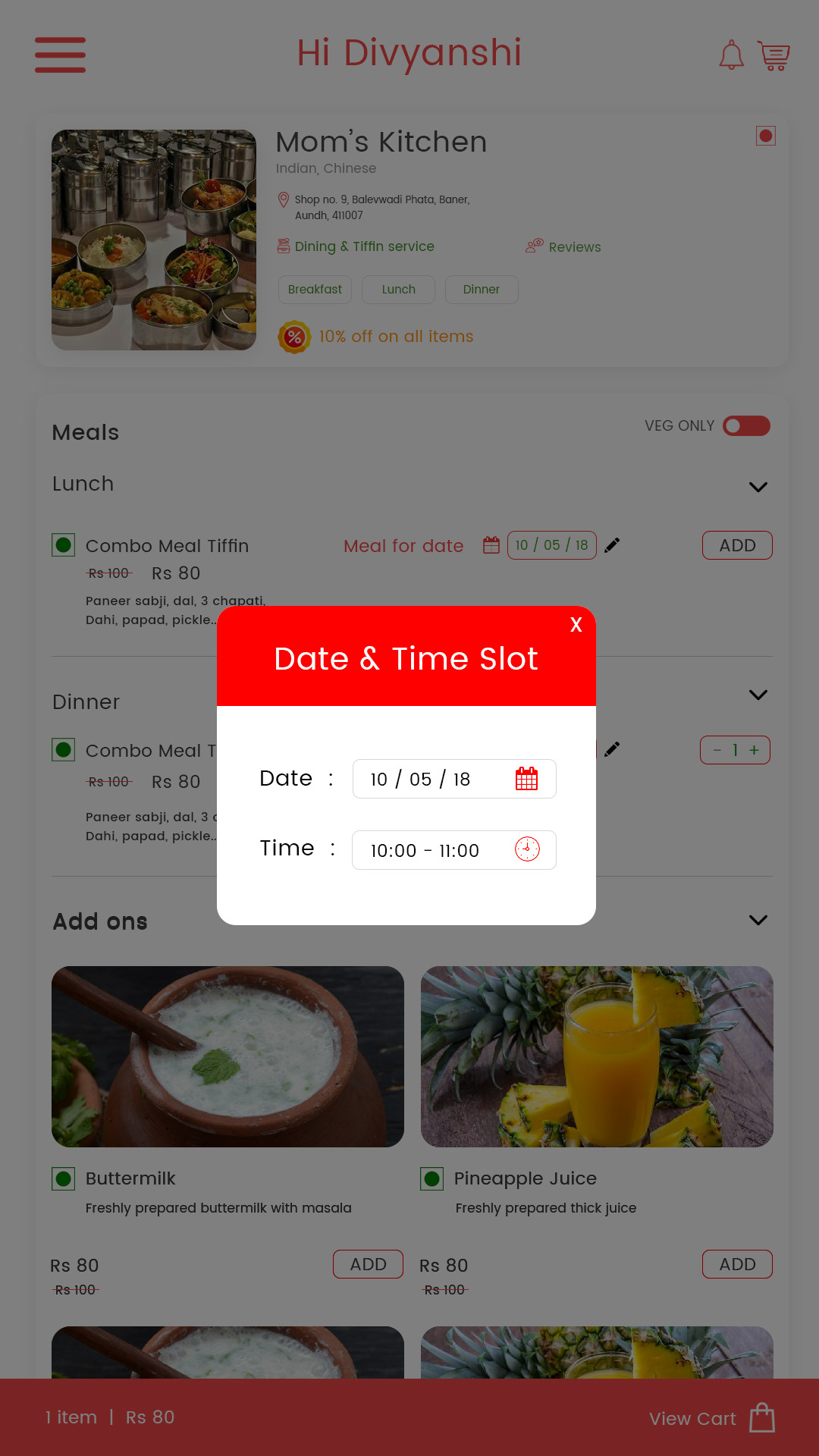Select the Breakfast chip

(x=315, y=290)
